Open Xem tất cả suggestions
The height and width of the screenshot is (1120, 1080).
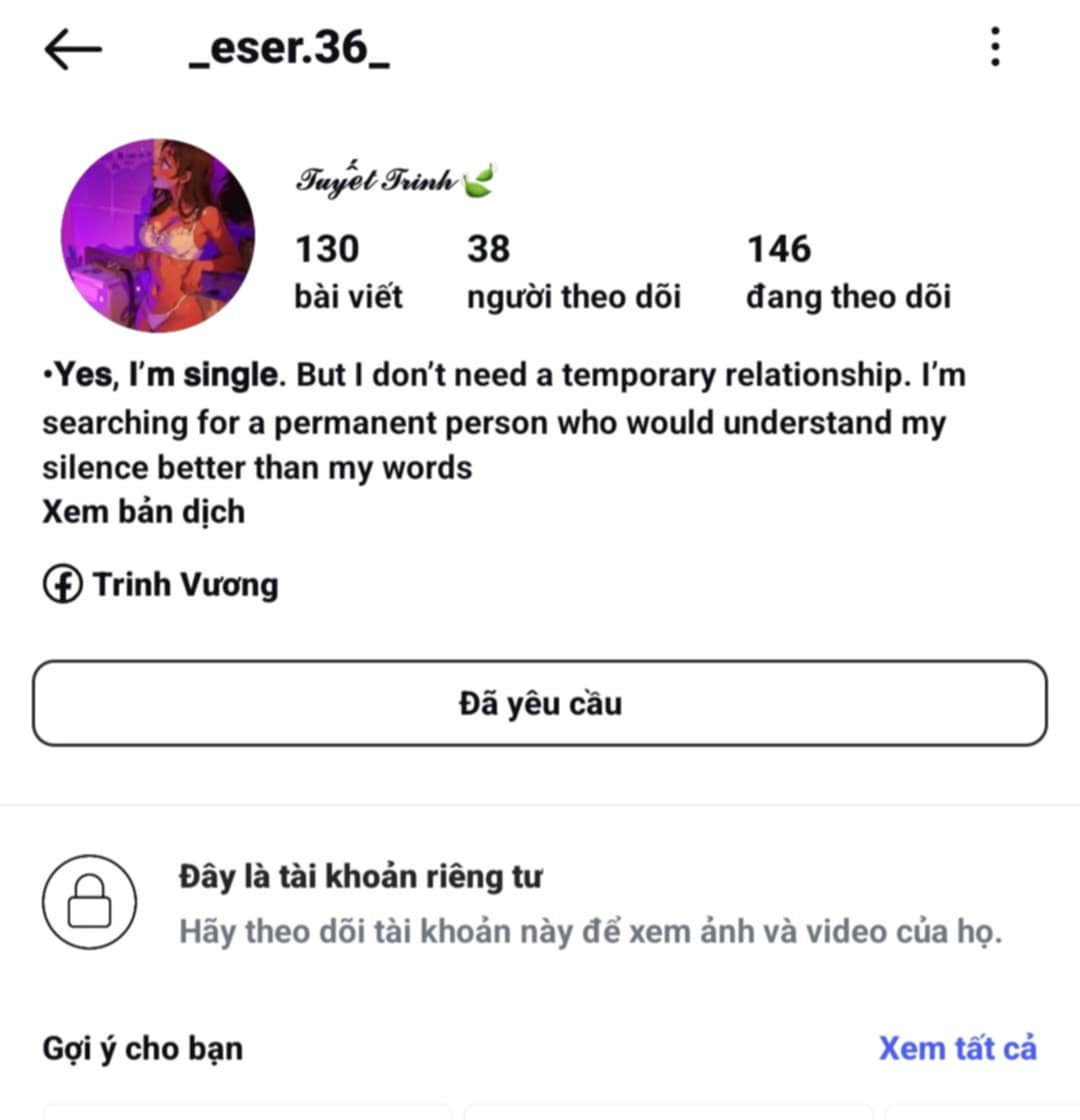coord(957,1048)
